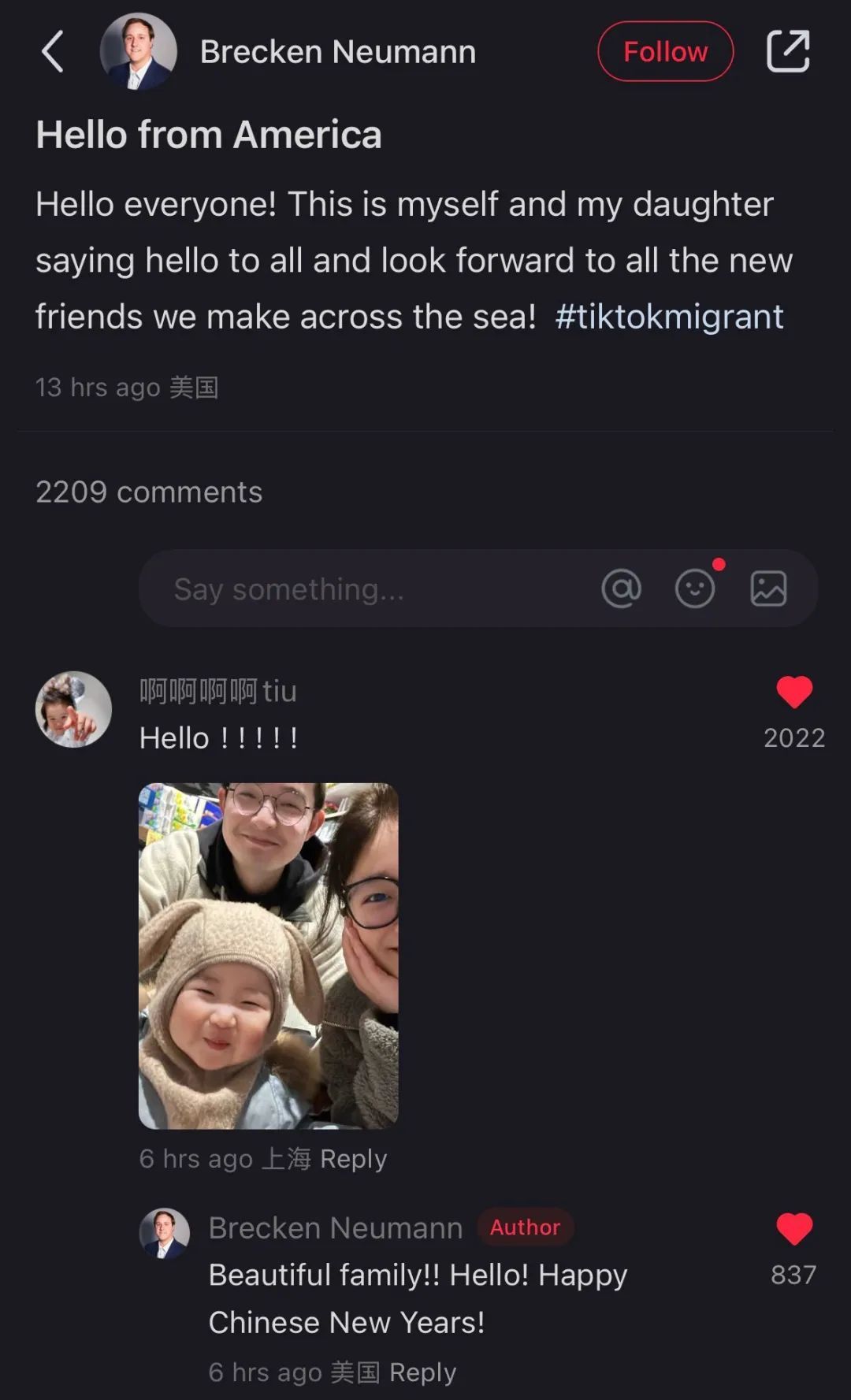851x1400 pixels.
Task: Follow Brecken Neumann
Action: 666,51
